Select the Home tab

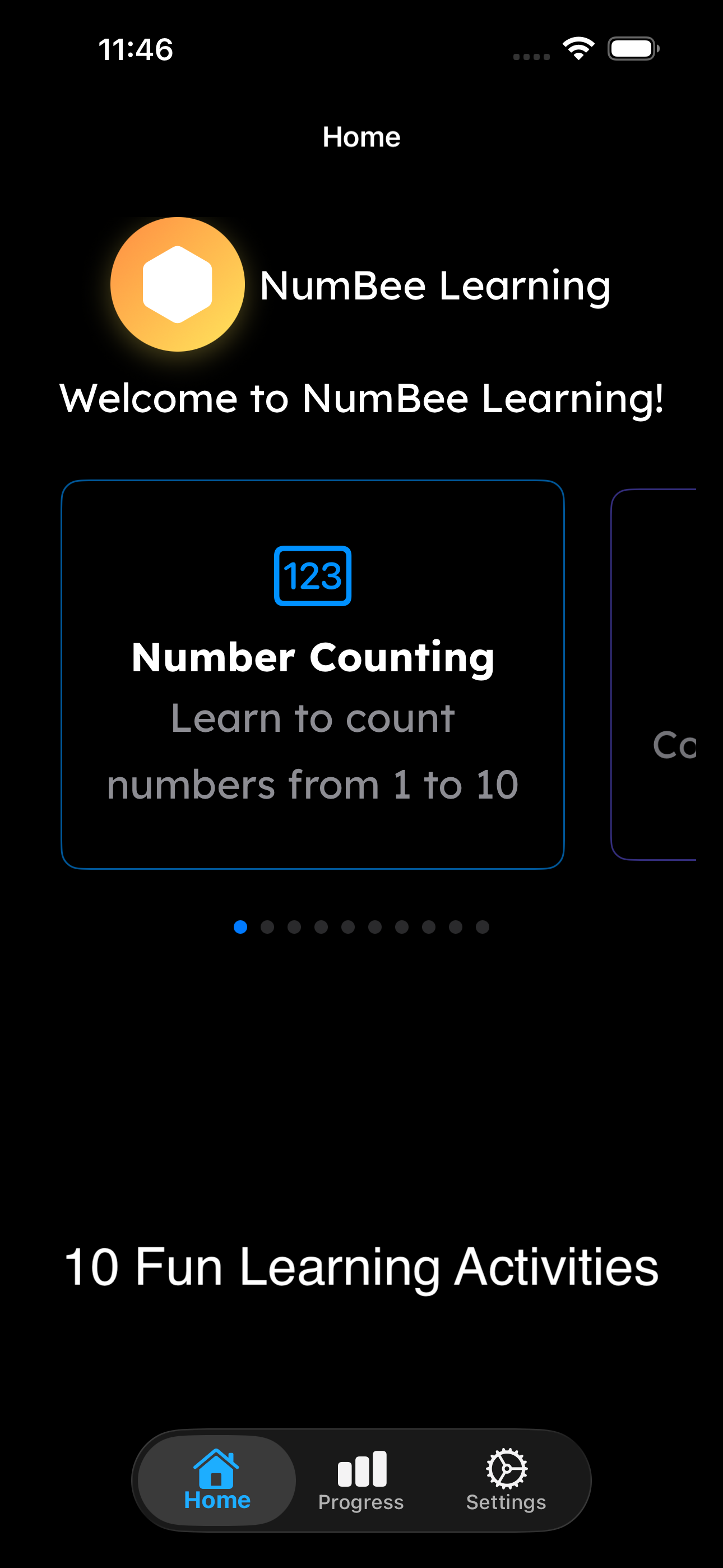click(217, 1481)
